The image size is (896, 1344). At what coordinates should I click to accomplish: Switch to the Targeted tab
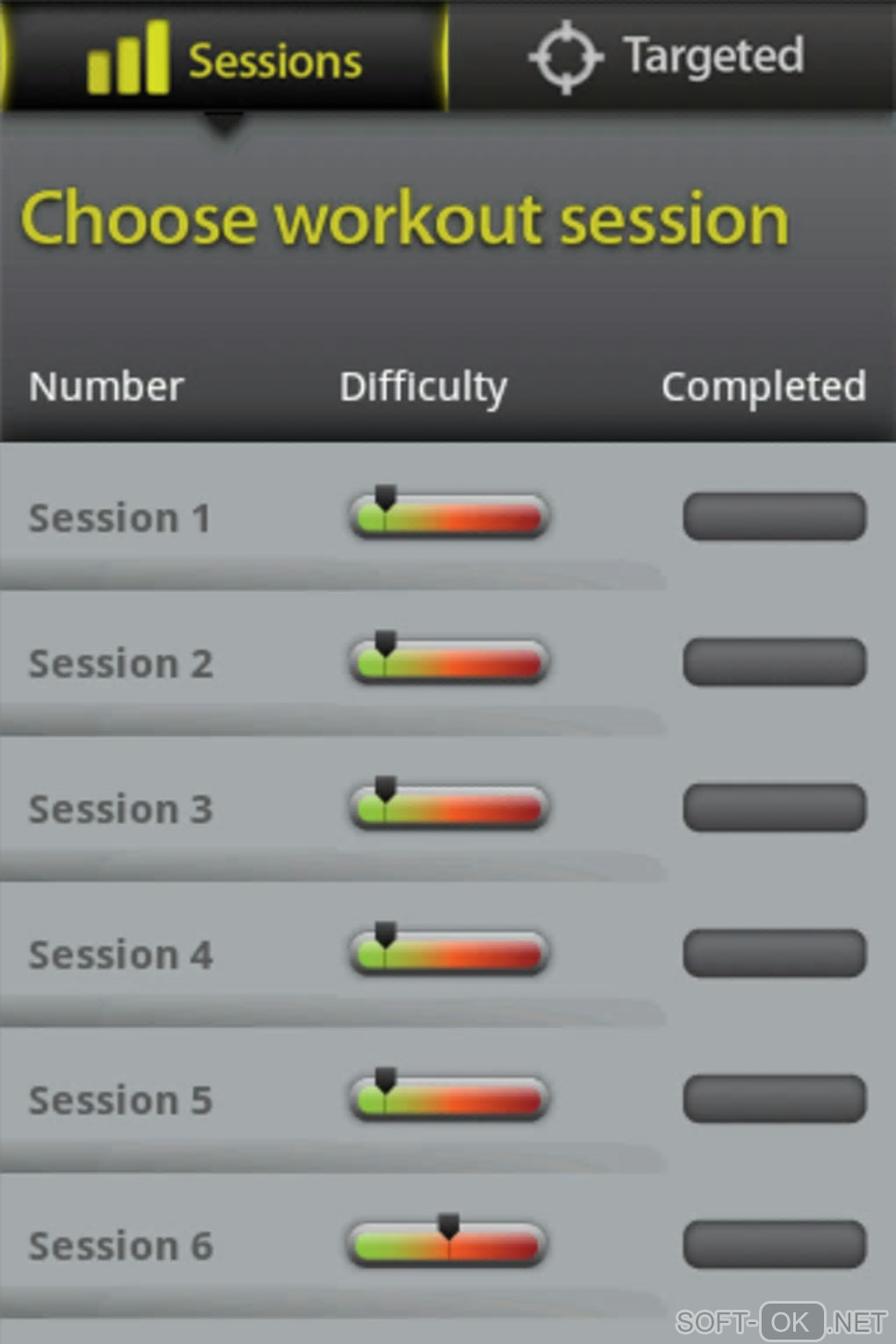click(669, 56)
